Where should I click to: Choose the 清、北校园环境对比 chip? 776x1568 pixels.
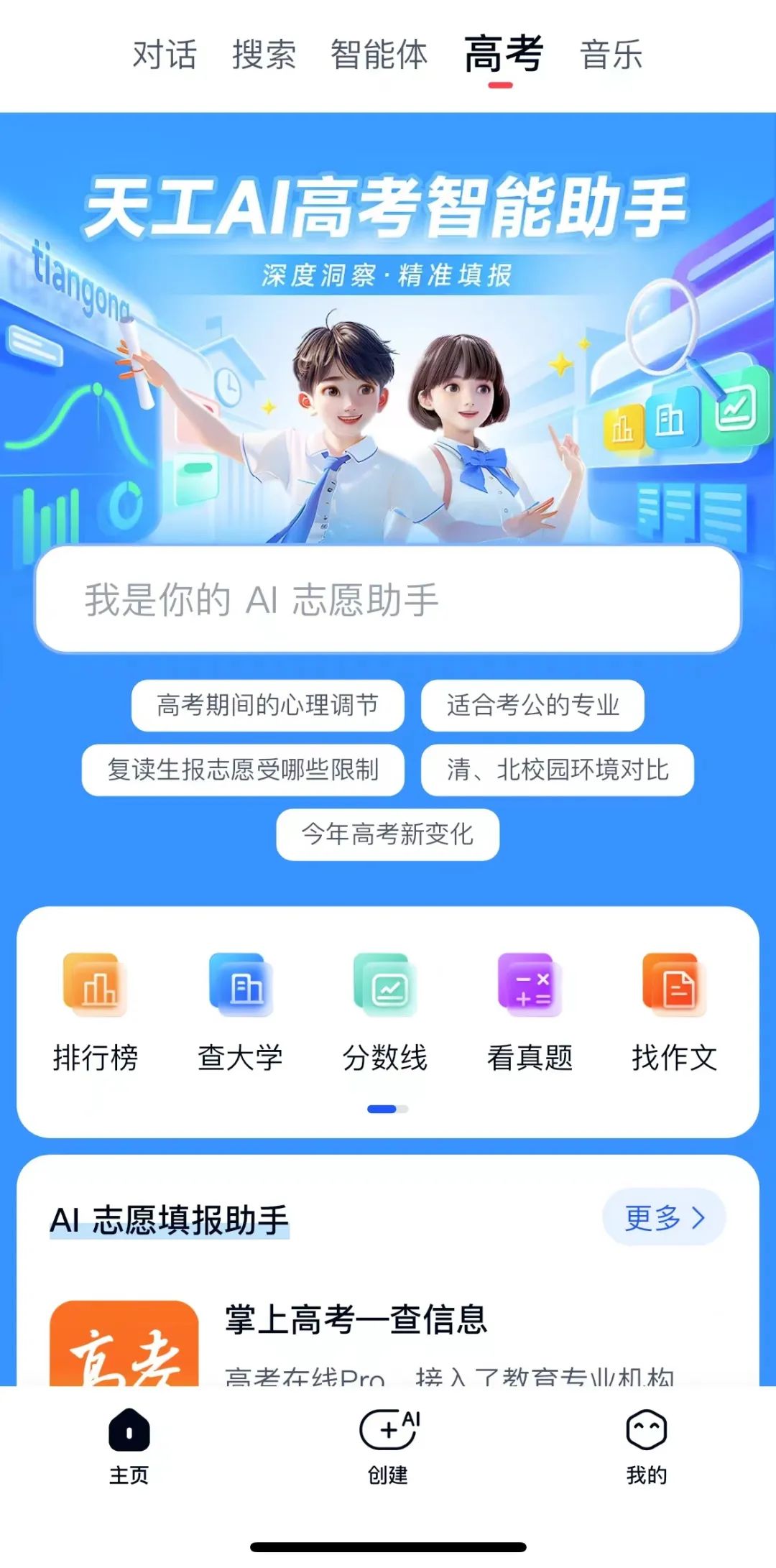click(x=558, y=770)
